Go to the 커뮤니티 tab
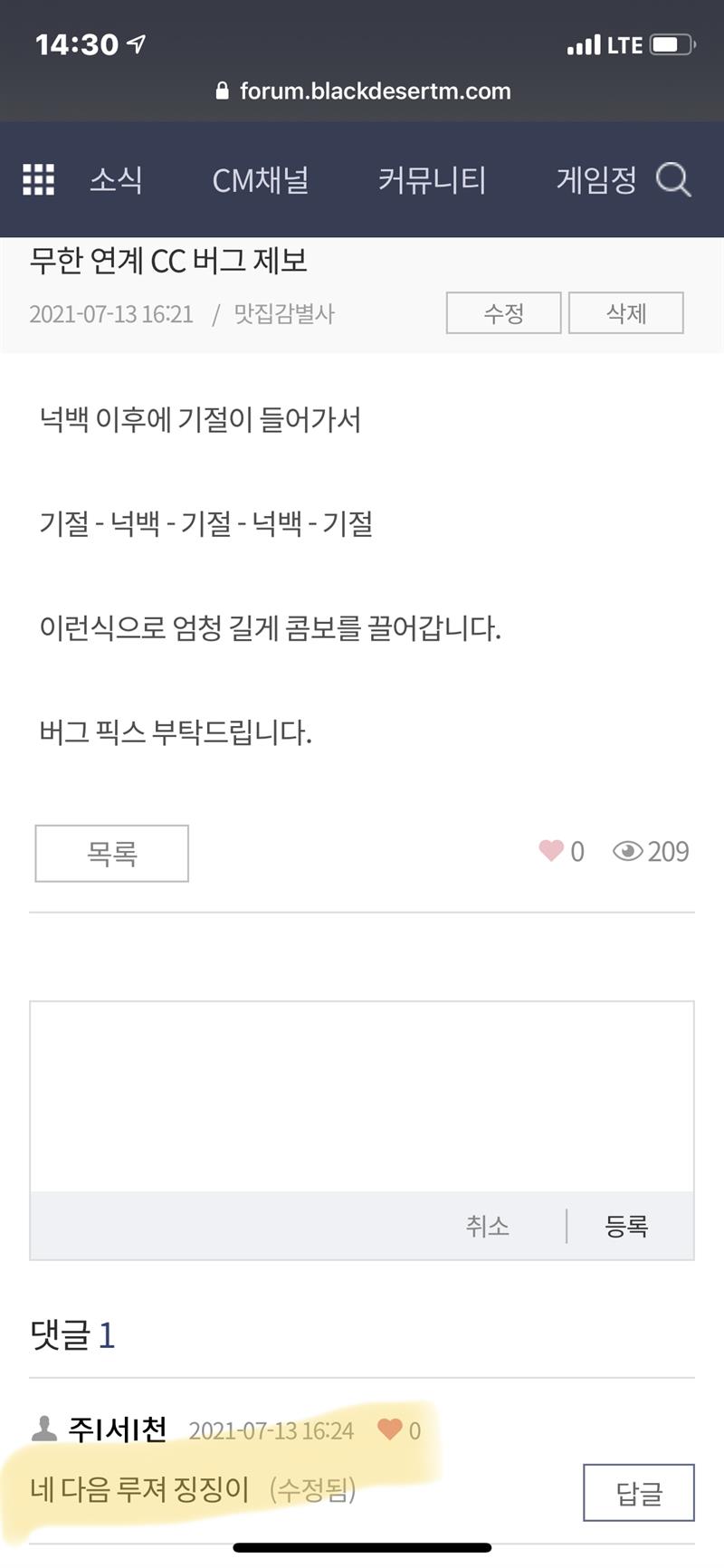Screen dimensions: 724x1568 (x=432, y=180)
